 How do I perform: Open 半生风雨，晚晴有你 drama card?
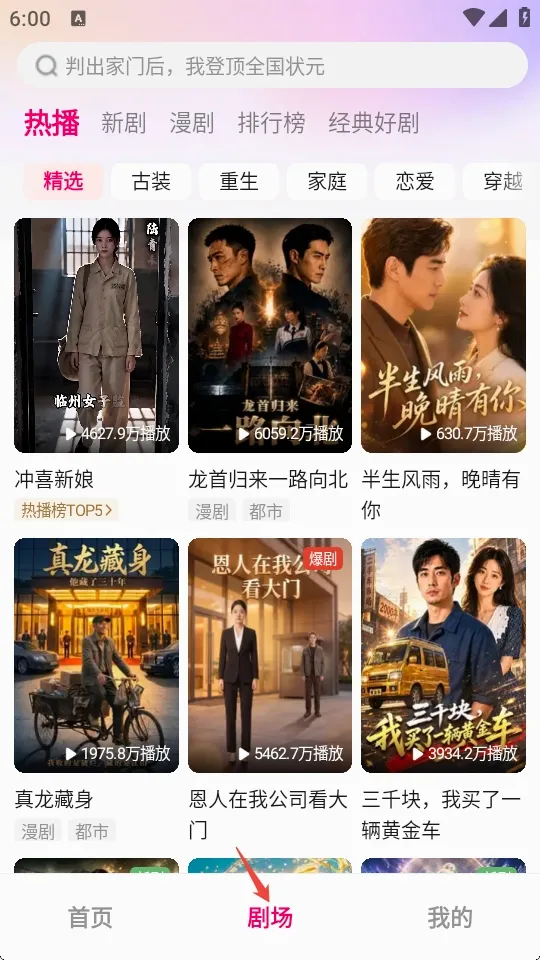443,335
